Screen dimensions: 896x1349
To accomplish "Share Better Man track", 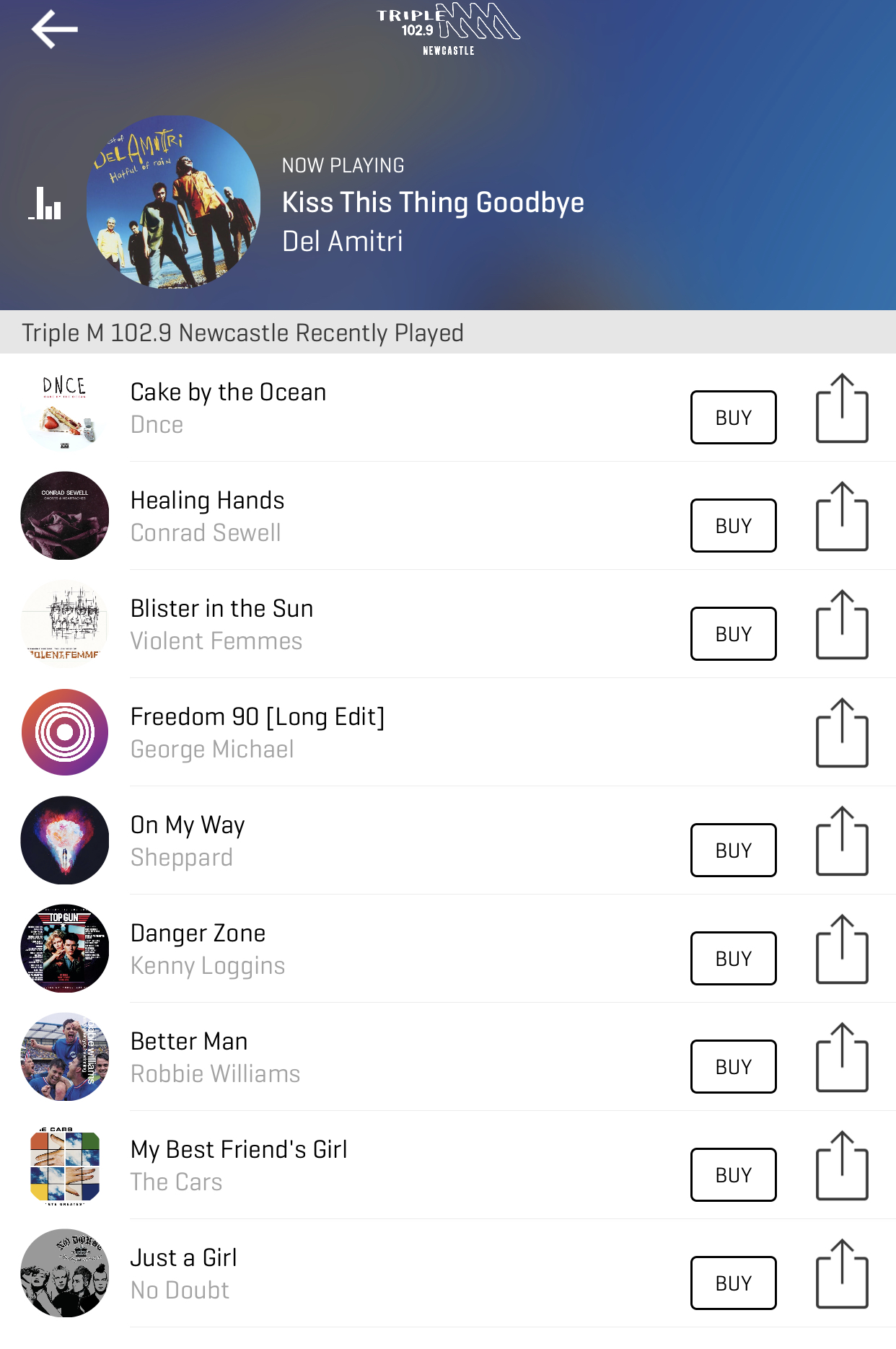I will [x=841, y=1058].
